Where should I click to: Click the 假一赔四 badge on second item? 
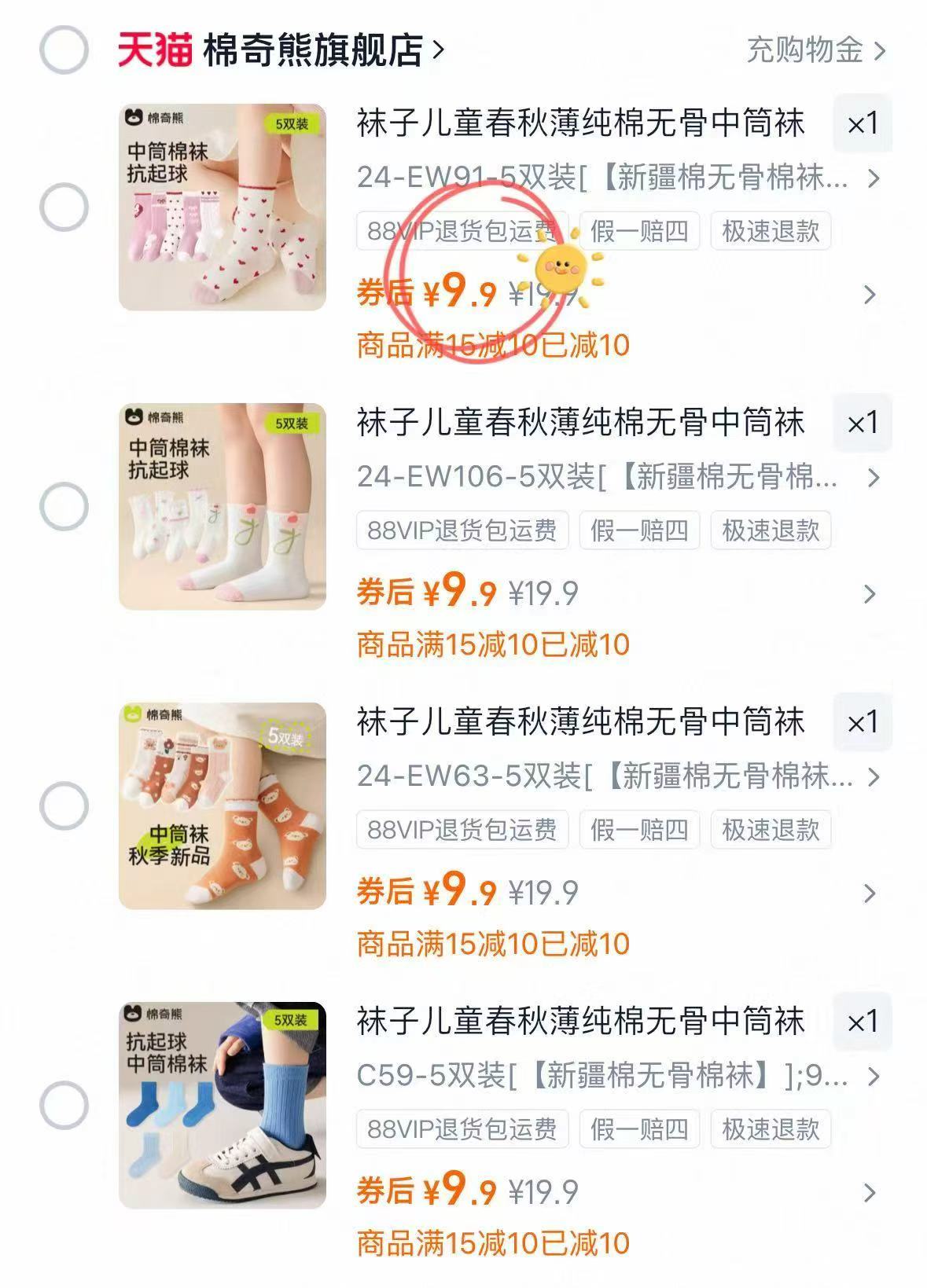[640, 530]
